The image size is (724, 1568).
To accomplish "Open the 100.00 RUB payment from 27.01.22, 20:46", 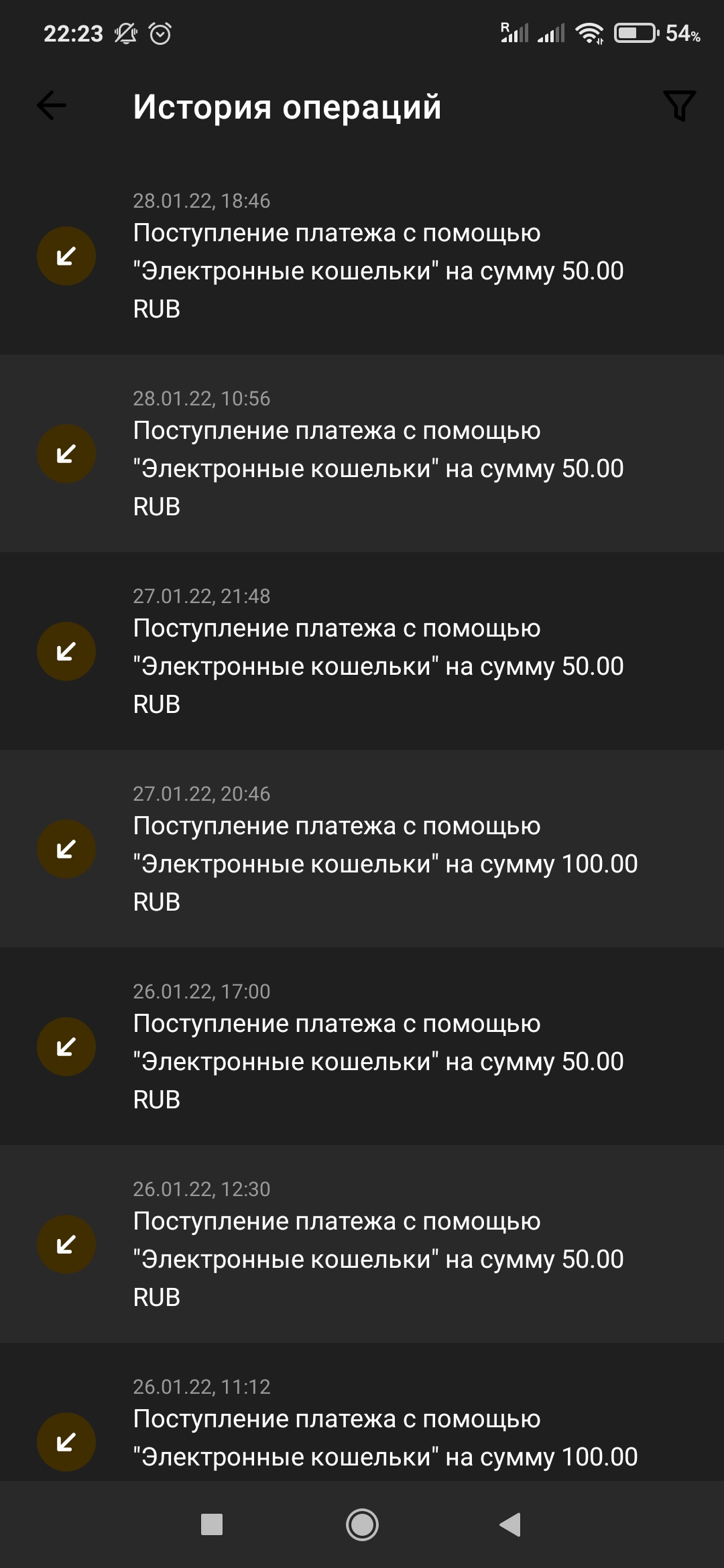I will pyautogui.click(x=362, y=849).
